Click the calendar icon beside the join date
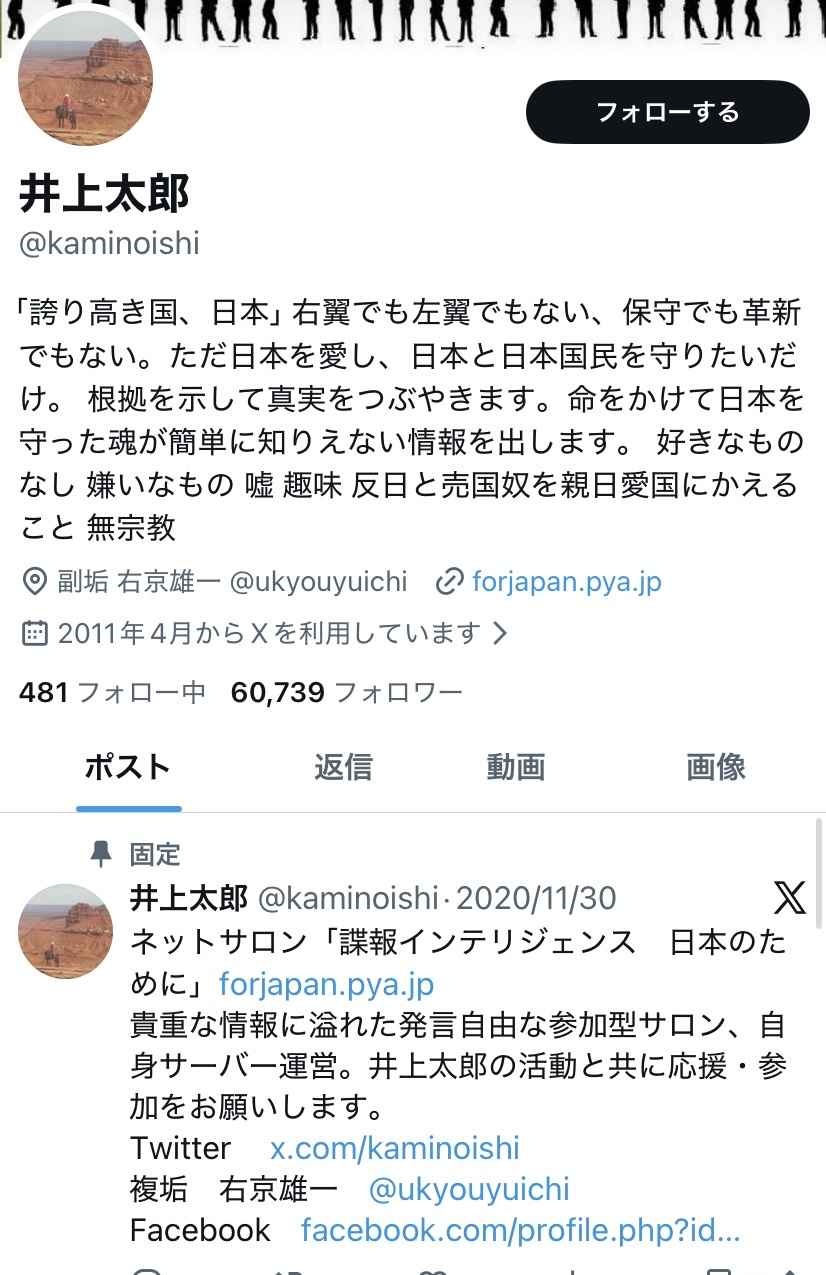Screen dimensions: 826x1275 (x=33, y=633)
